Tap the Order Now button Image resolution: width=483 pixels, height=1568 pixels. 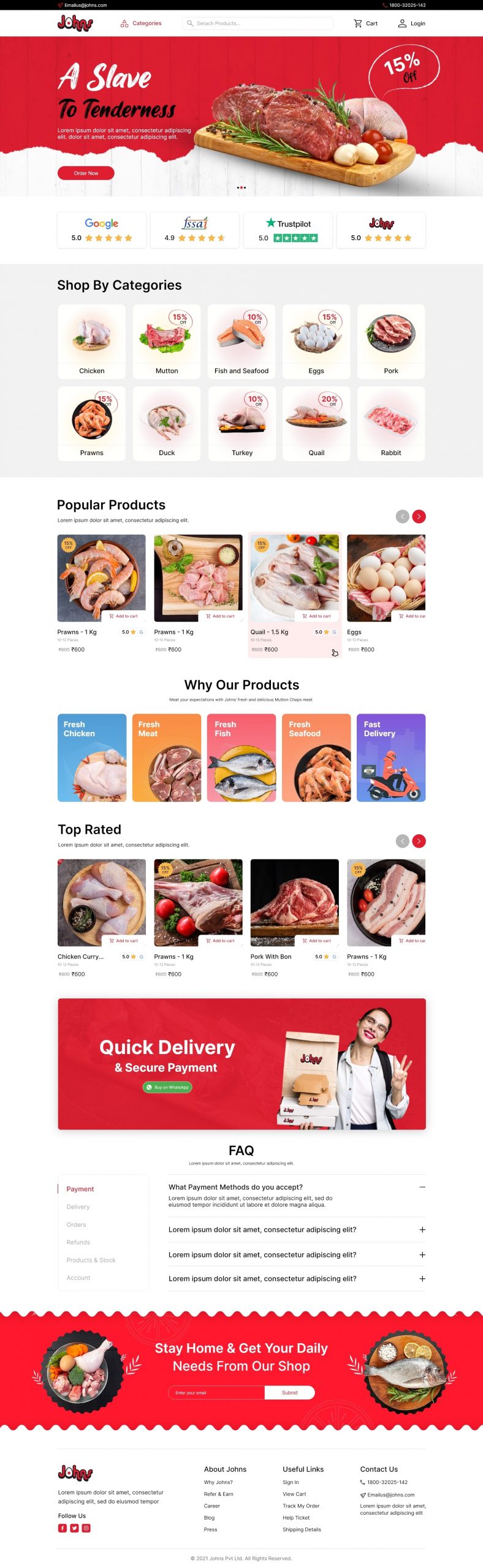click(86, 173)
